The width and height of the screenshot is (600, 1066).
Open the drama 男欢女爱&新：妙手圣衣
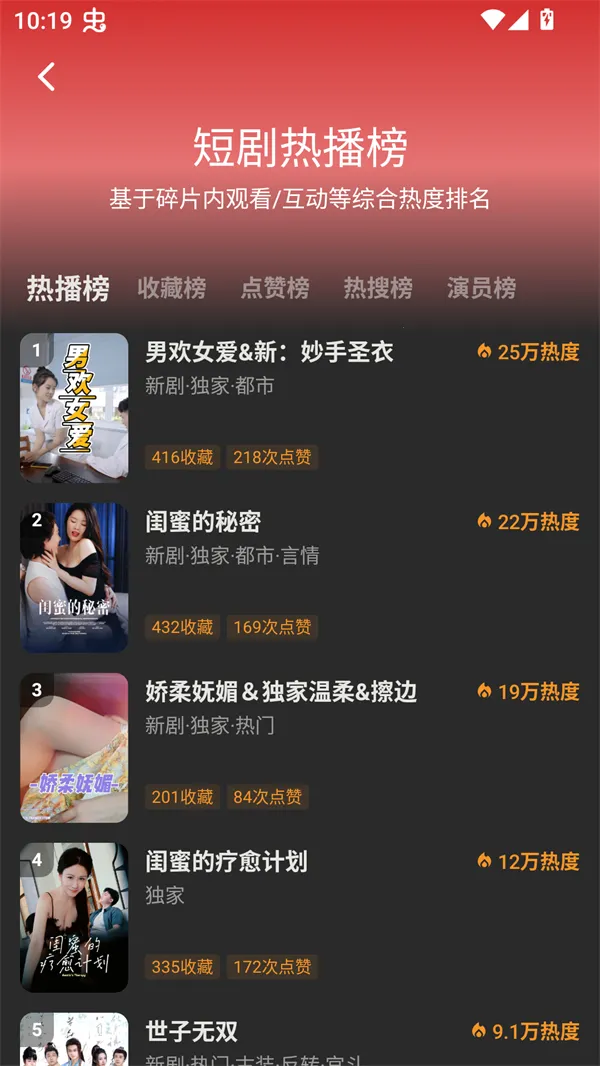click(x=269, y=352)
